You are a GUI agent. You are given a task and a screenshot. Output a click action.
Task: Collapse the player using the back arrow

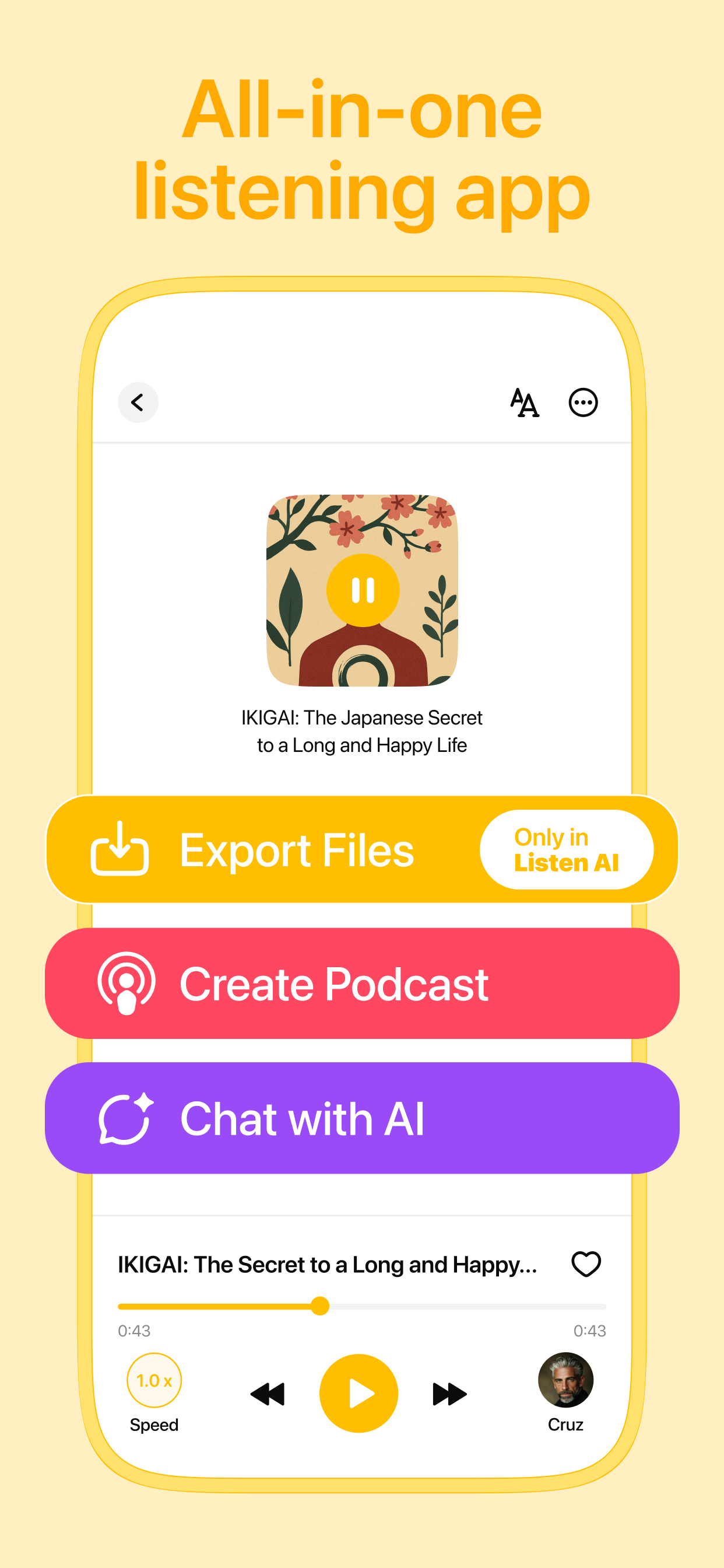tap(139, 402)
